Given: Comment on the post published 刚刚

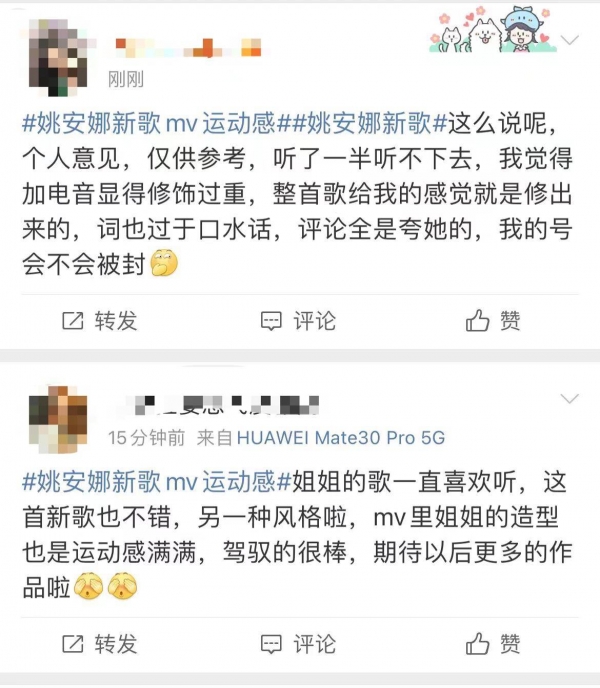Looking at the screenshot, I should [x=298, y=320].
